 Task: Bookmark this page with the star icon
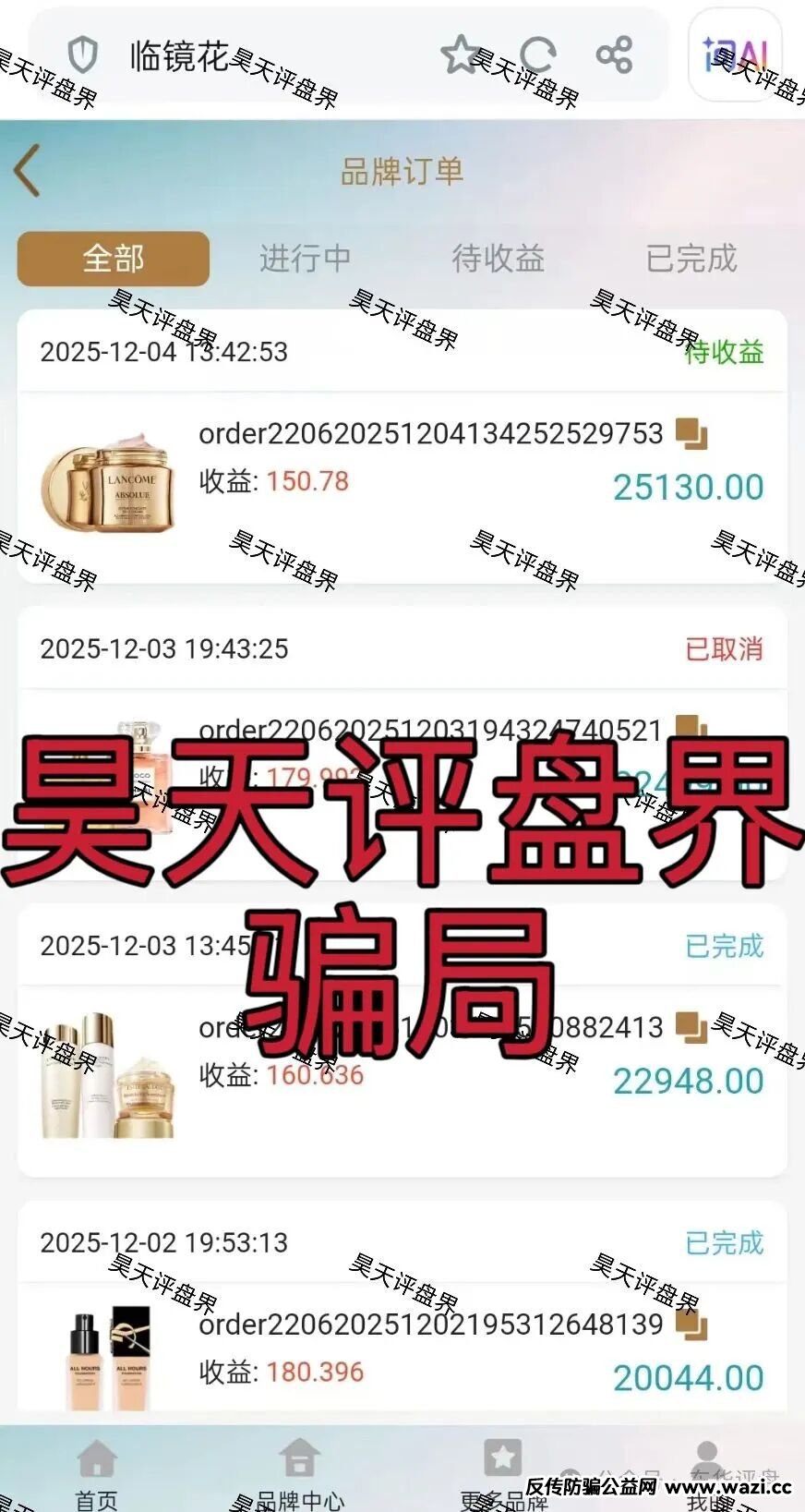click(x=459, y=55)
